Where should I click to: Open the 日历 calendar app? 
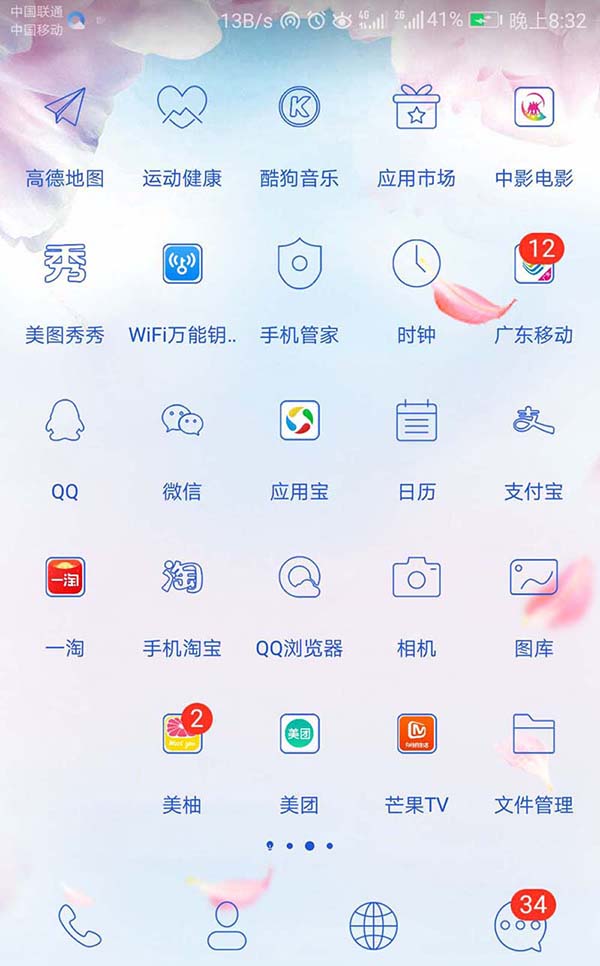click(416, 421)
